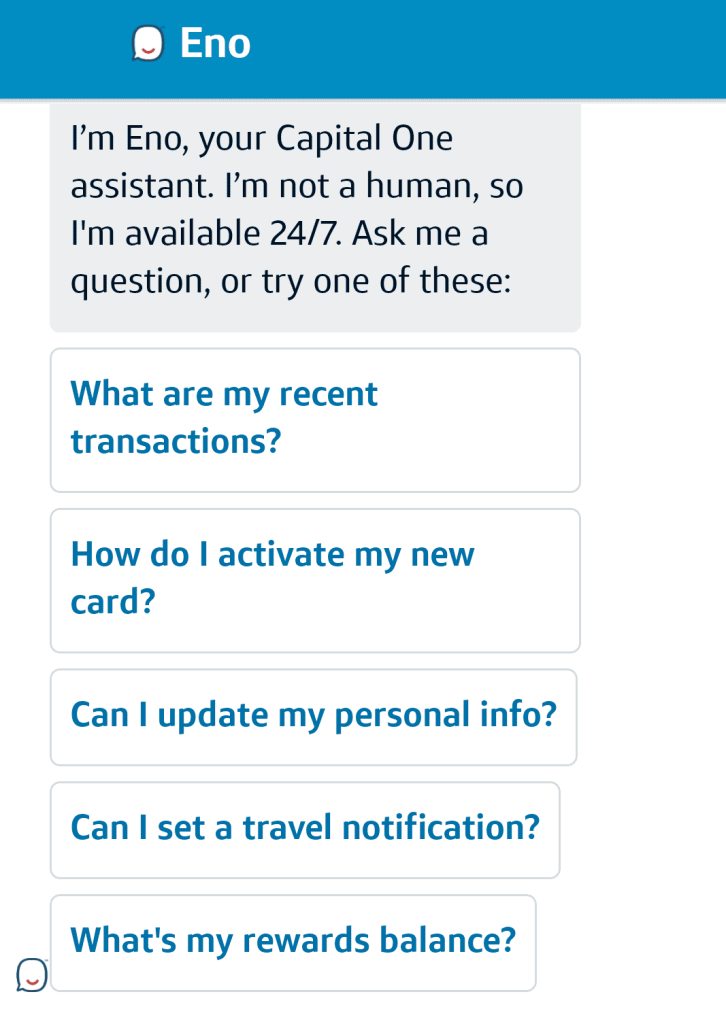Screen dimensions: 726x1024
Task: Click the white chat-bubble icon in the blue banner
Action: point(148,43)
